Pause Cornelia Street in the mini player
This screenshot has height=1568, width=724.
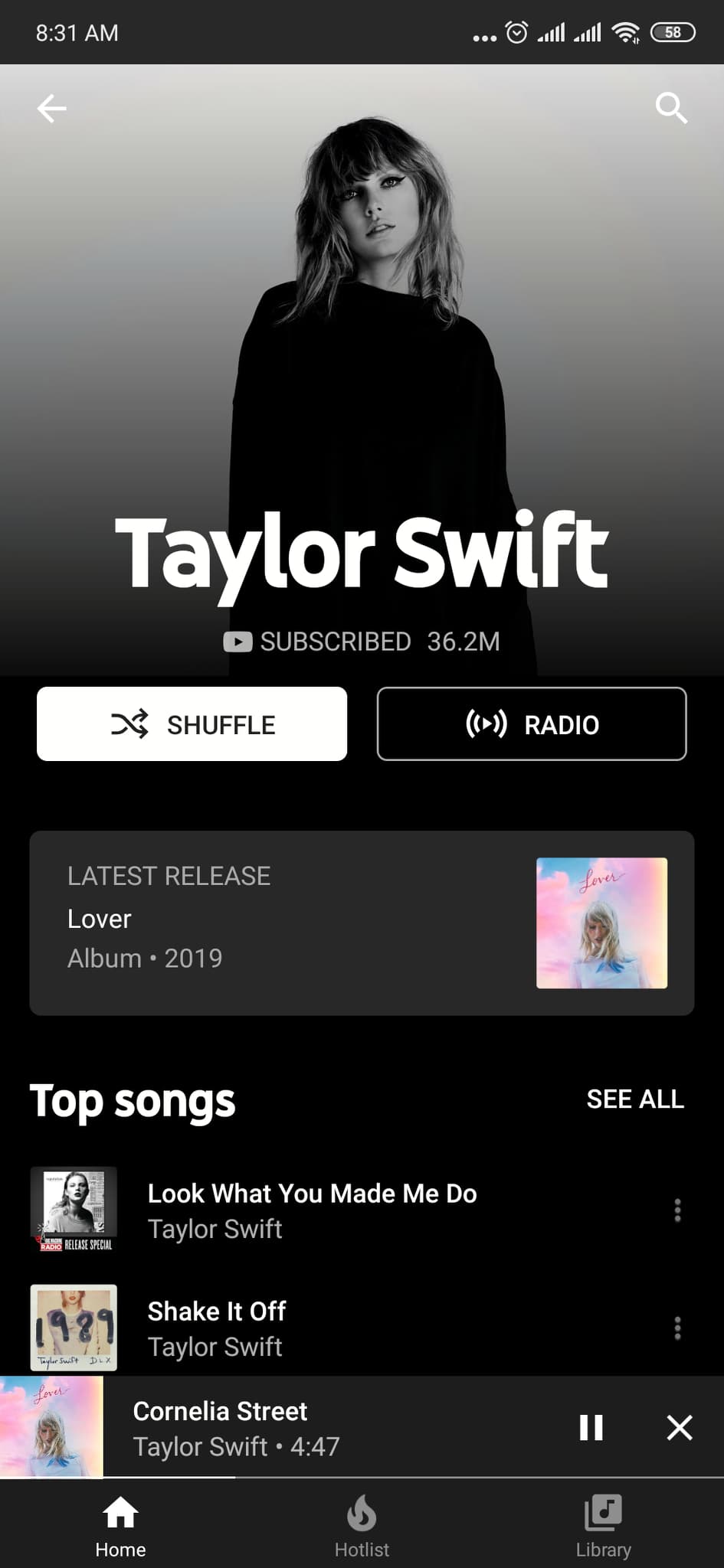(591, 1428)
